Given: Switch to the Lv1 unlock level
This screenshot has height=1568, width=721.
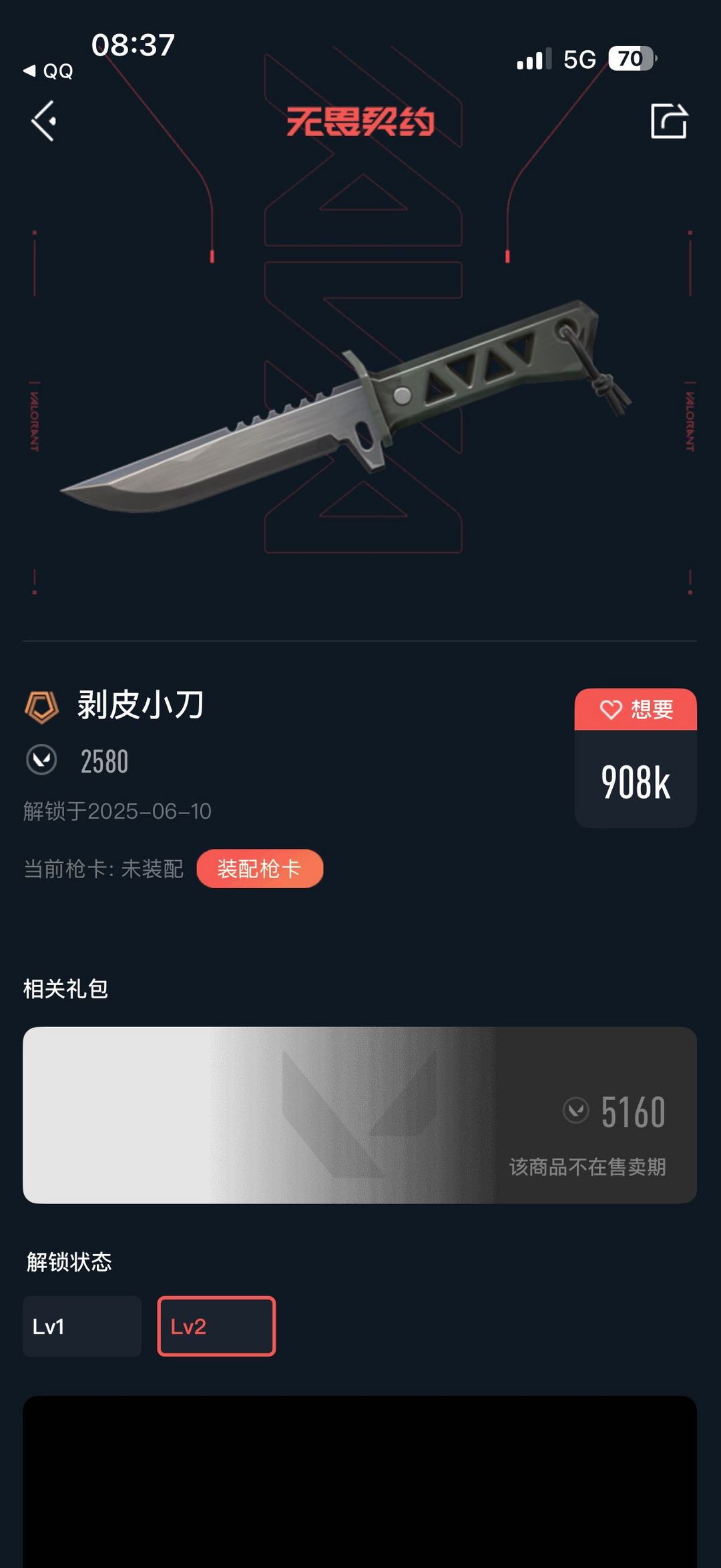Looking at the screenshot, I should pos(82,1326).
